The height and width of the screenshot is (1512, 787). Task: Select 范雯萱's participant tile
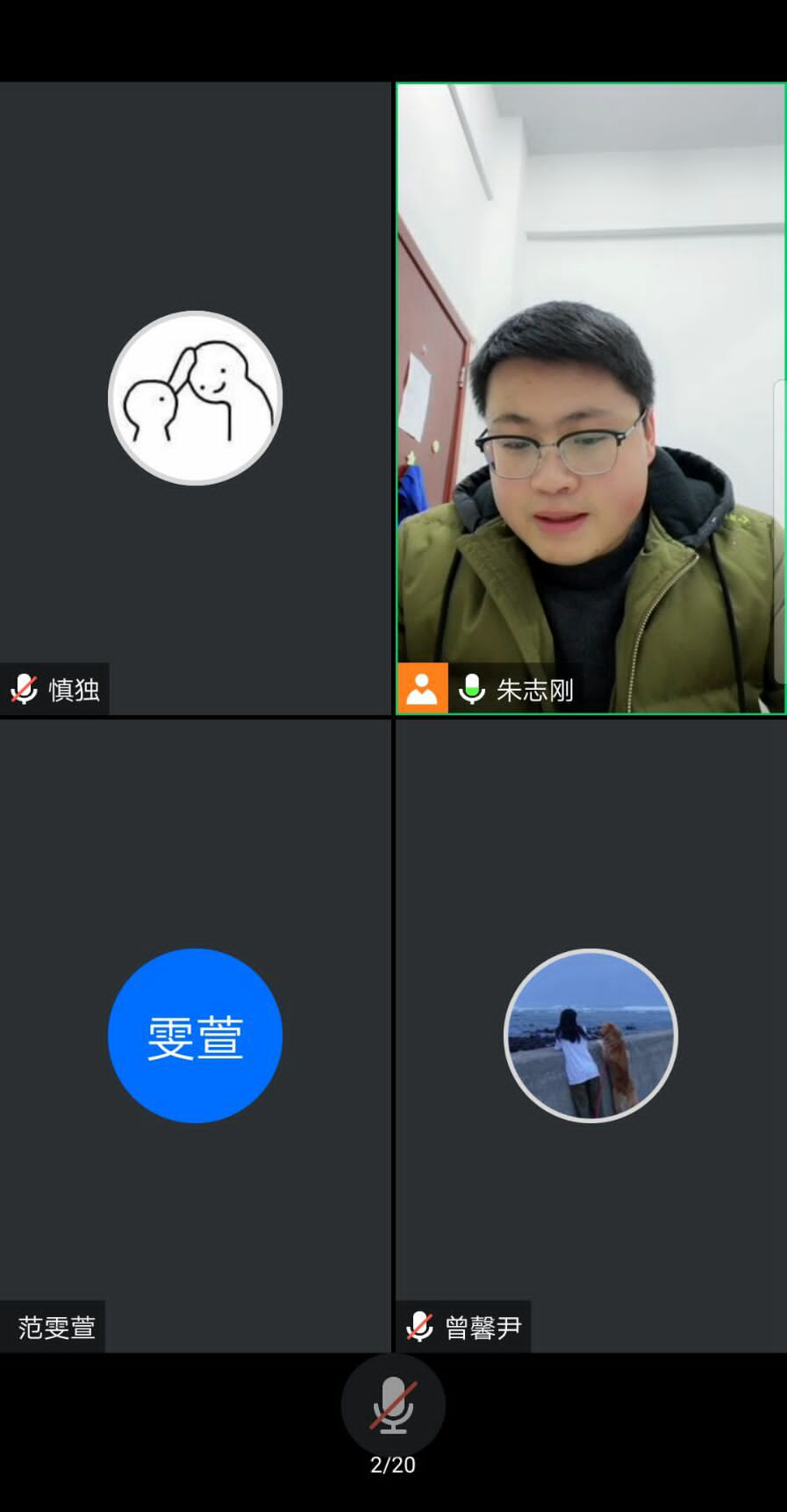pyautogui.click(x=195, y=1035)
